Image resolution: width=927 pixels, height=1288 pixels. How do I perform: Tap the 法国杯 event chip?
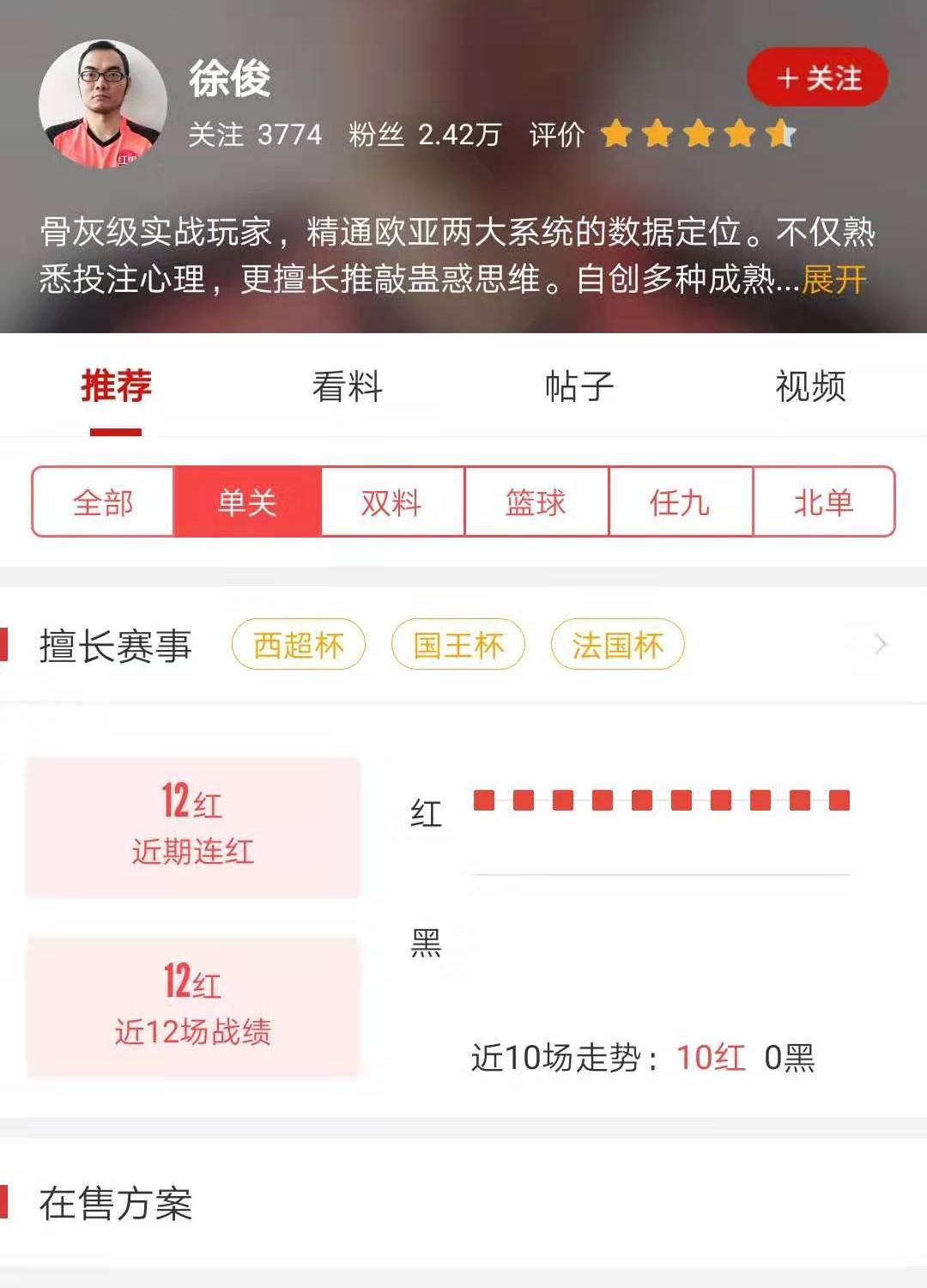click(617, 645)
